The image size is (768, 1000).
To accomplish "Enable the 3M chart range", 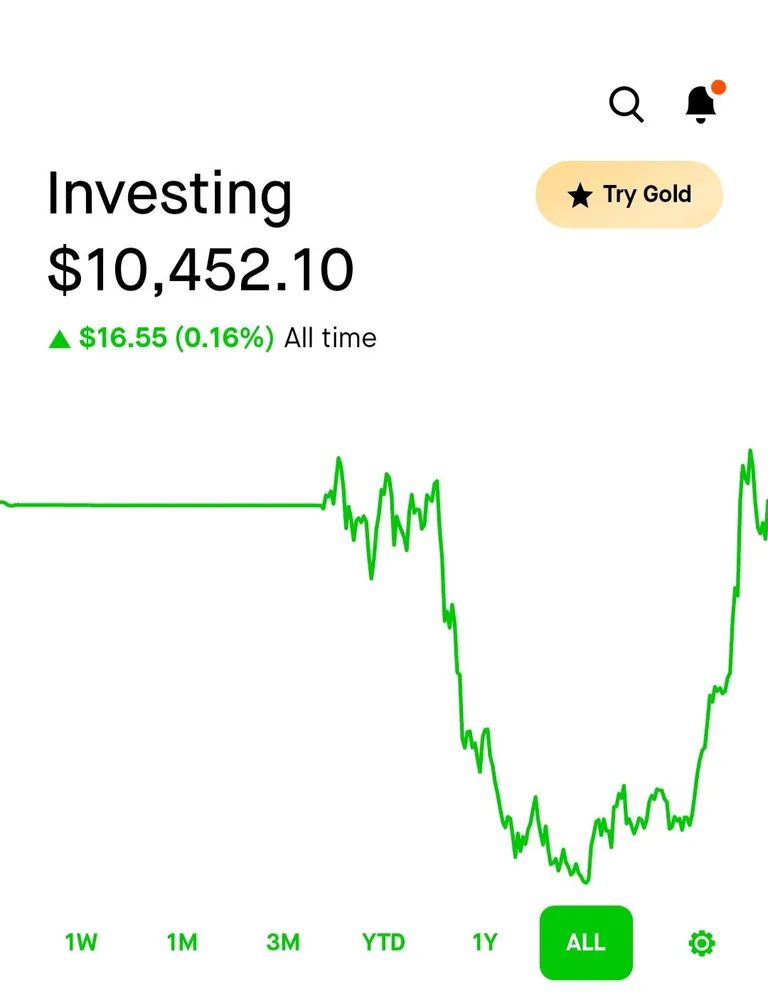I will click(x=283, y=942).
